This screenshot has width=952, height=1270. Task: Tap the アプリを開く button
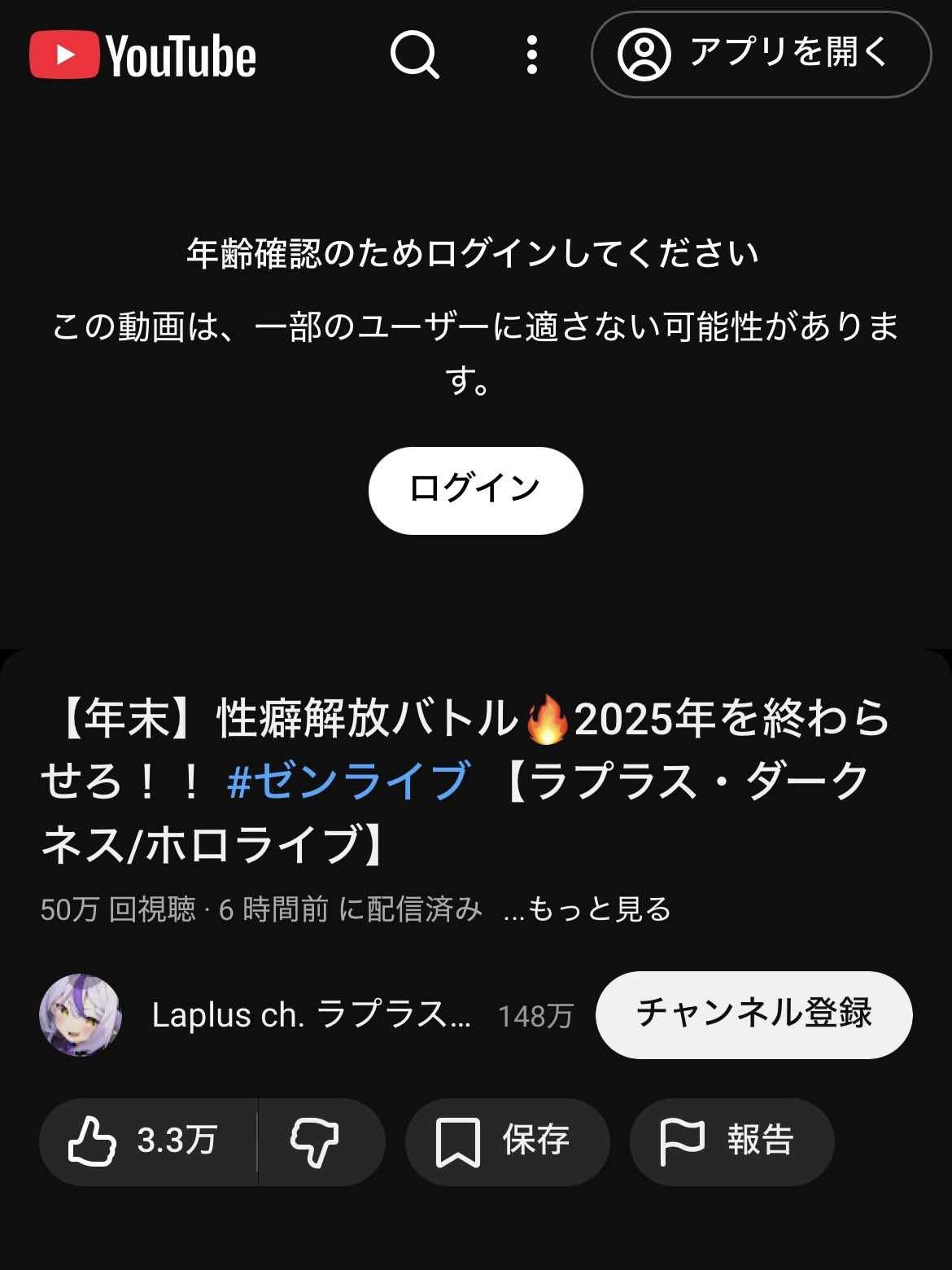[761, 55]
